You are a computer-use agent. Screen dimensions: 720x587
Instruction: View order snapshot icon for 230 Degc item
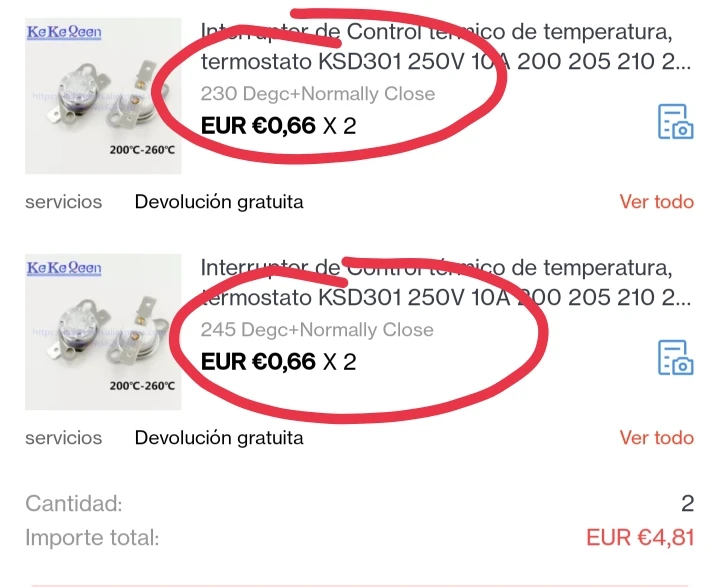[675, 121]
